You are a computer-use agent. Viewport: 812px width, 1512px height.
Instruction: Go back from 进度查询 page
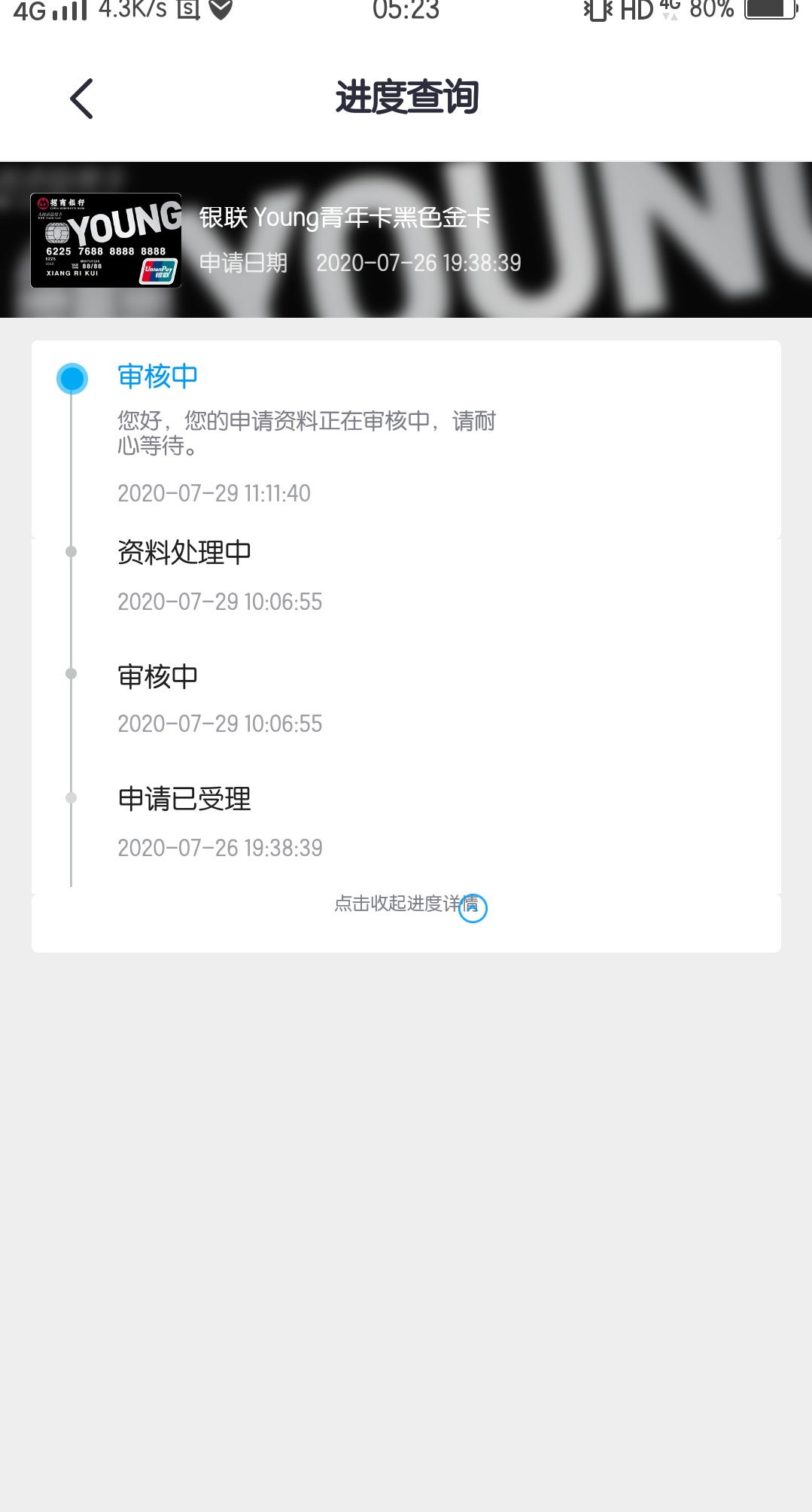click(81, 99)
